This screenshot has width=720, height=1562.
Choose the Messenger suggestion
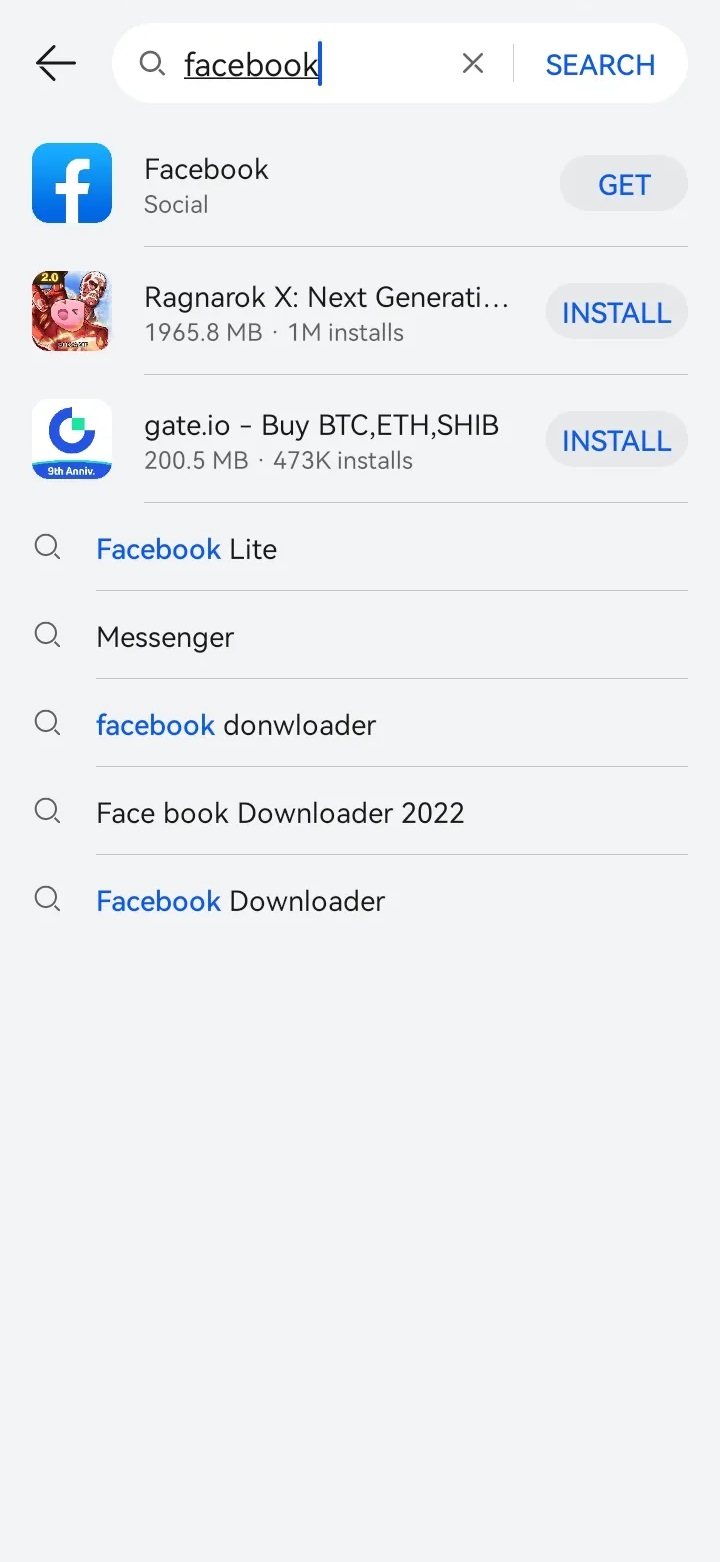click(x=165, y=637)
